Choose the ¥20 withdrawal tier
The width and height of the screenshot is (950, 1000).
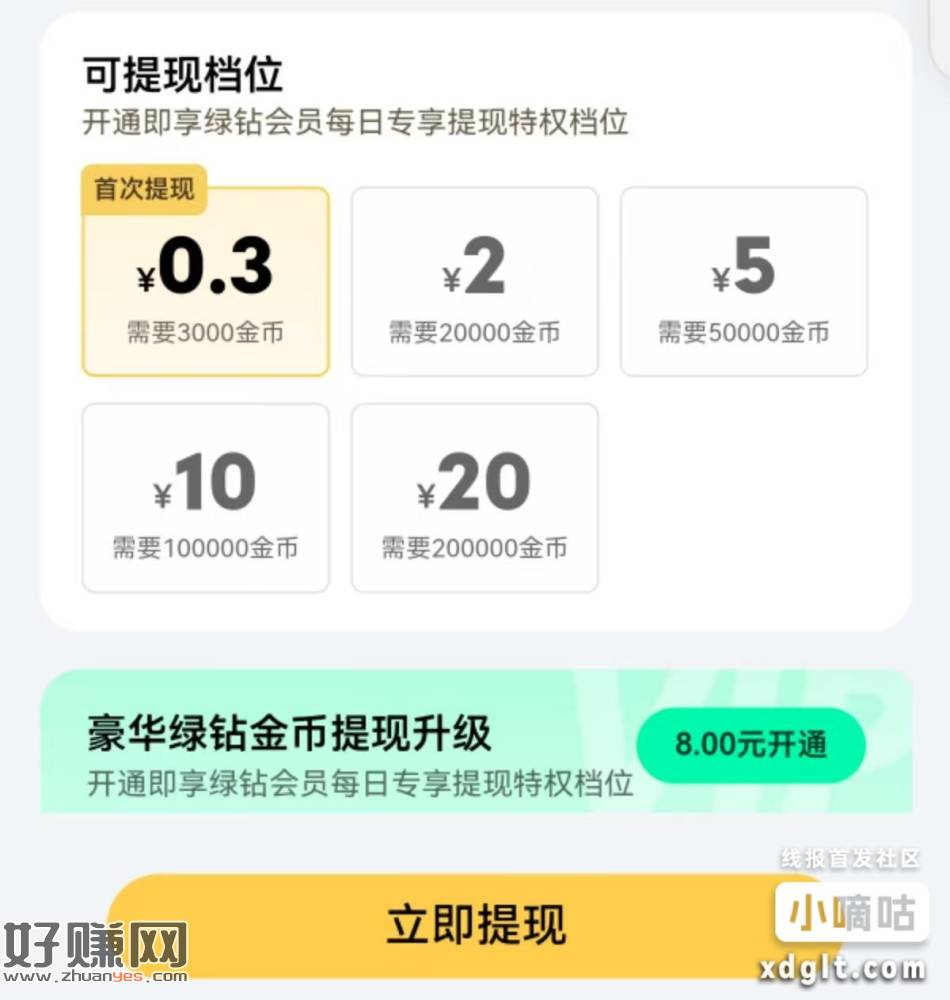474,497
